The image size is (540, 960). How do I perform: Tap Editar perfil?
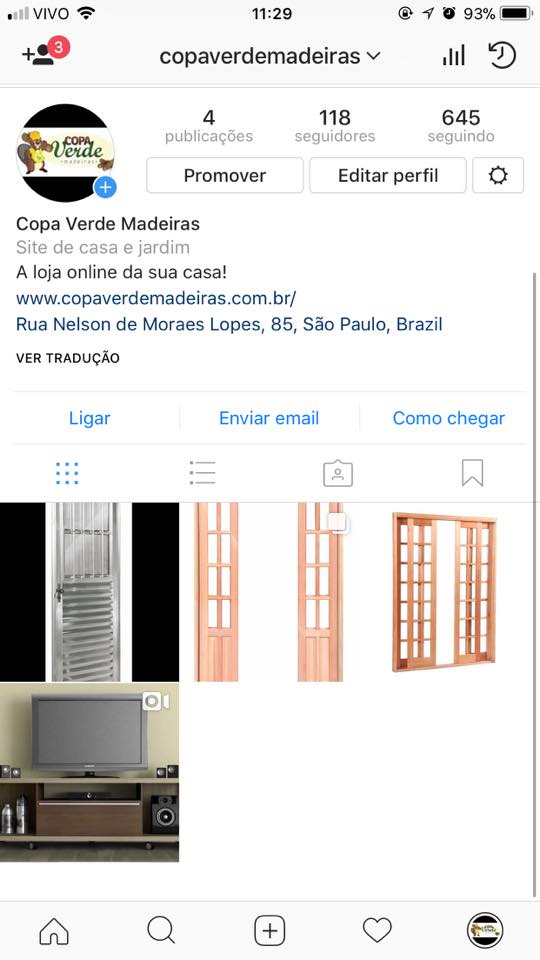point(388,176)
